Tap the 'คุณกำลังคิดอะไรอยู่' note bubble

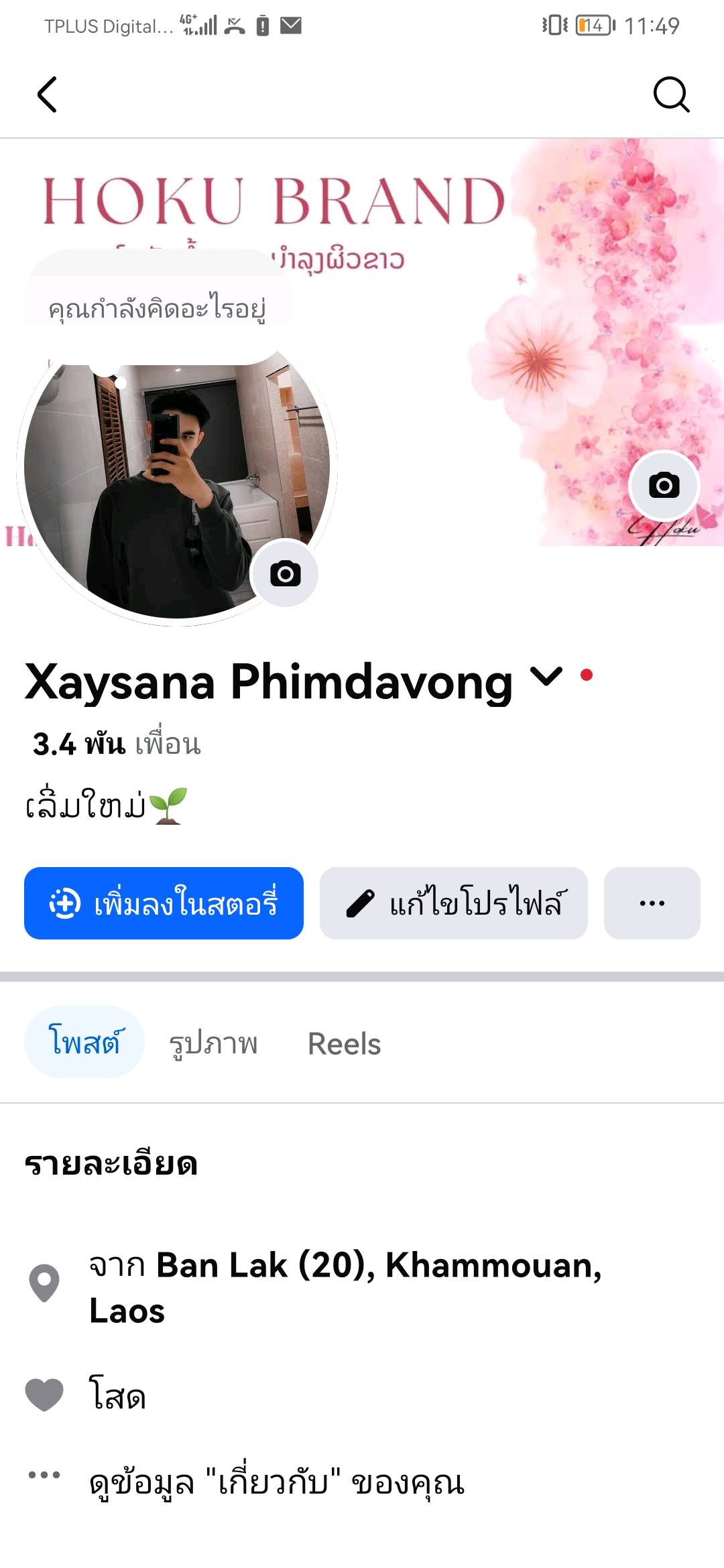click(x=158, y=308)
